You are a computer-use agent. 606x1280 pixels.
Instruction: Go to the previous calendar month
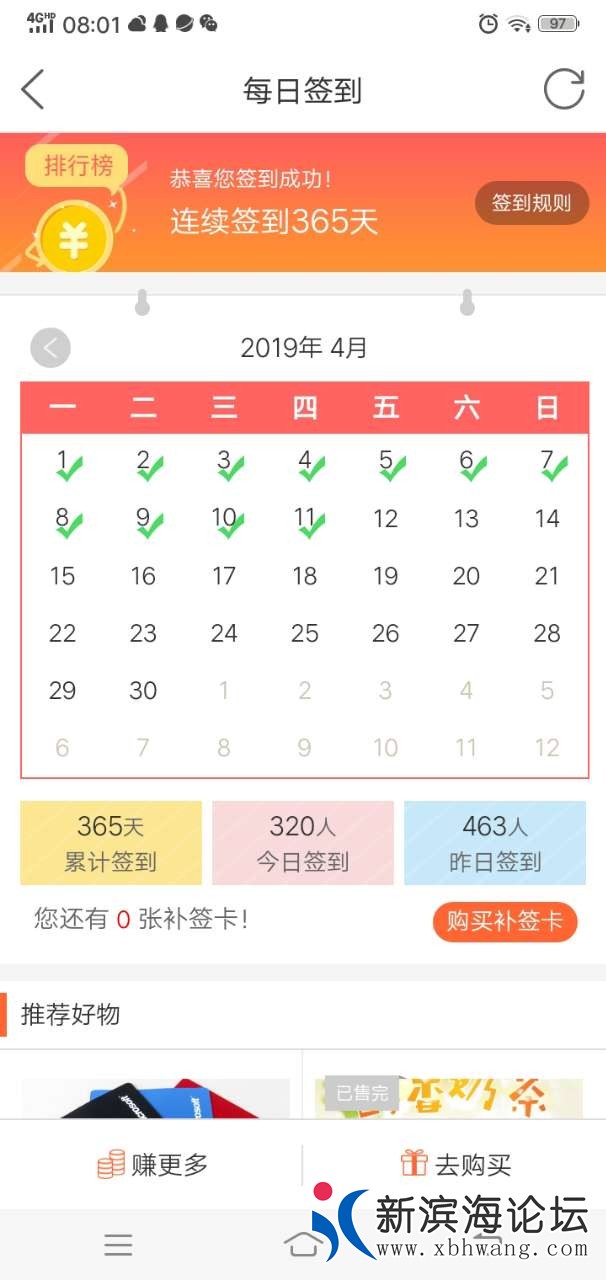coord(51,348)
